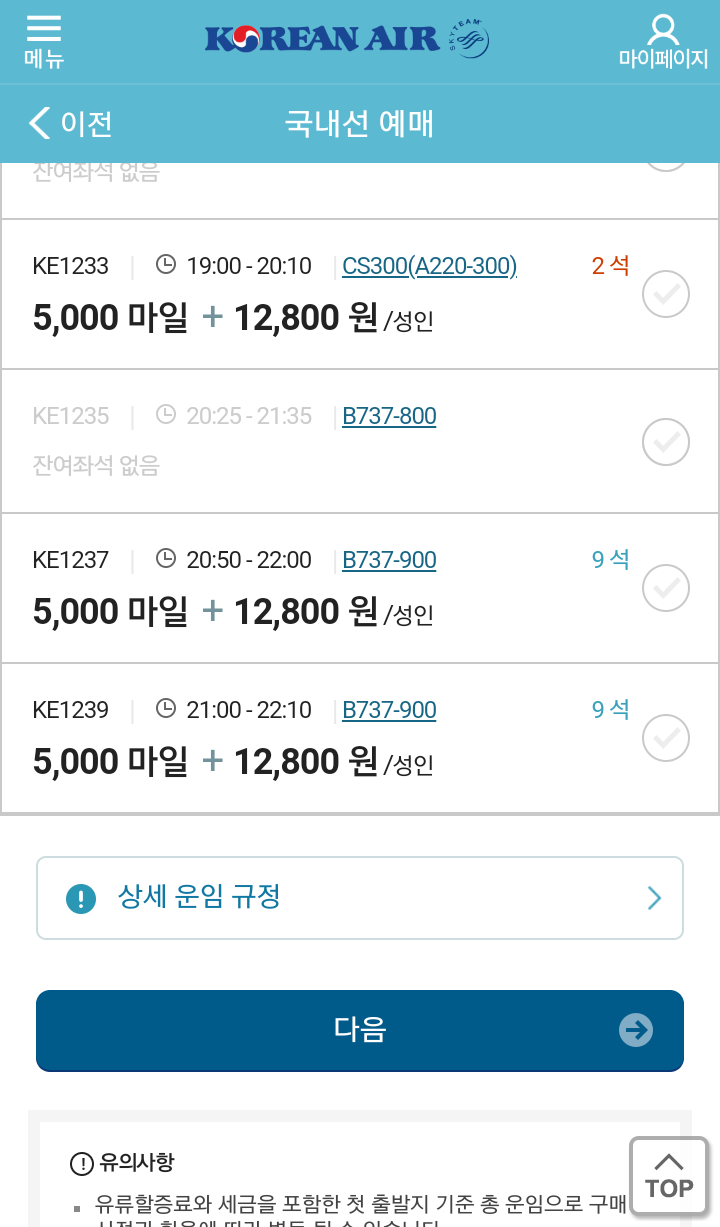The height and width of the screenshot is (1227, 720).
Task: Expand 상세 운임 규정 fare rules
Action: [x=360, y=898]
